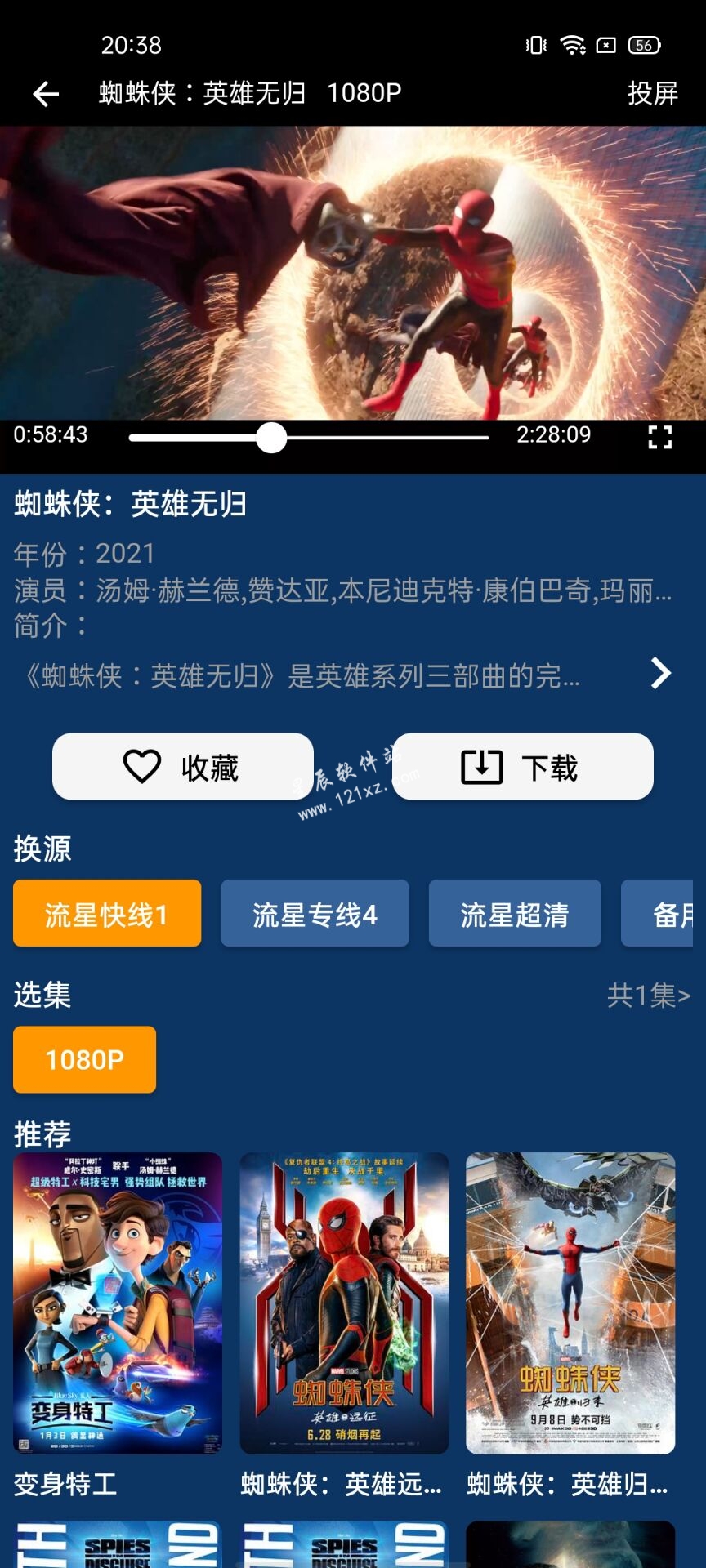Open the full episode list 共1集
Image resolution: width=706 pixels, height=1568 pixels.
click(x=648, y=996)
